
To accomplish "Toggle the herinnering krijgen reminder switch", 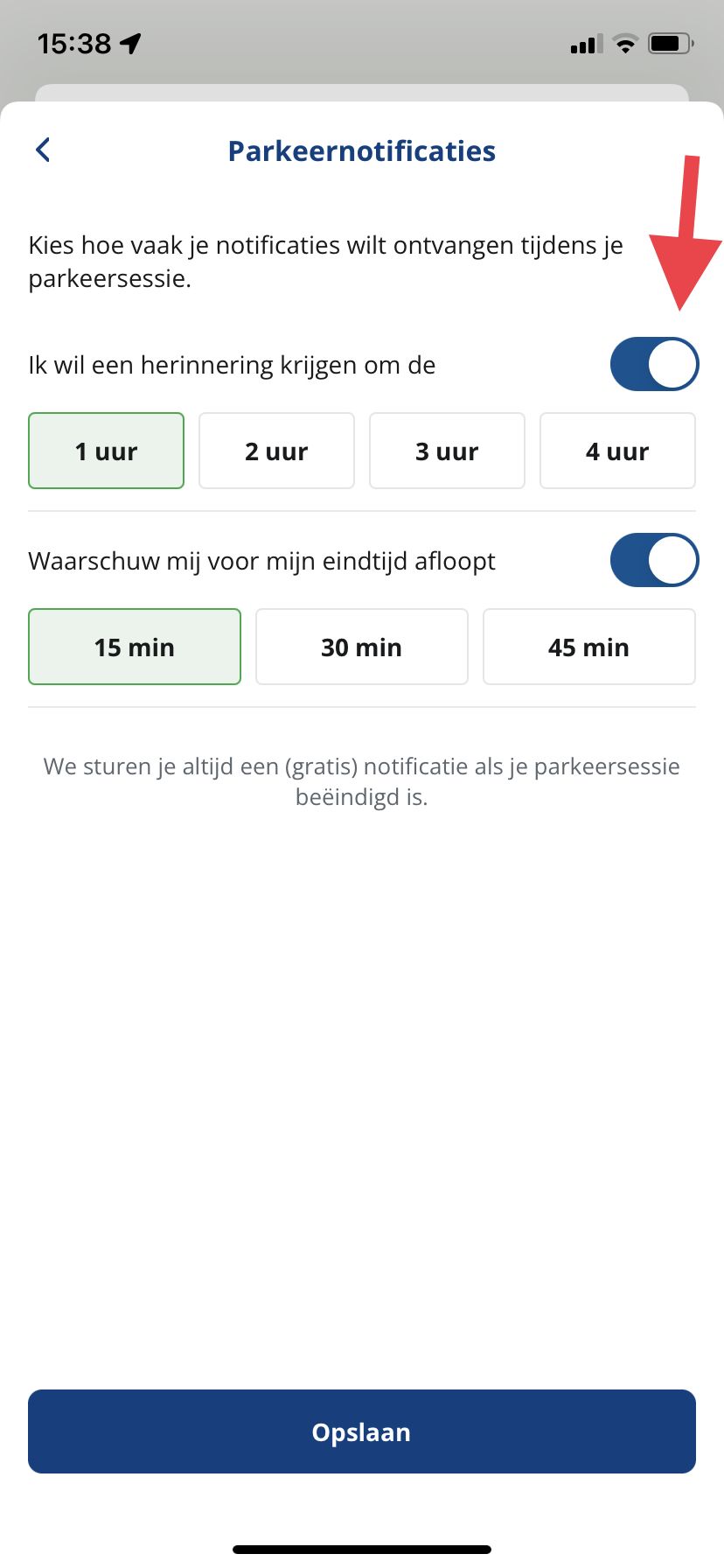I will click(x=654, y=364).
